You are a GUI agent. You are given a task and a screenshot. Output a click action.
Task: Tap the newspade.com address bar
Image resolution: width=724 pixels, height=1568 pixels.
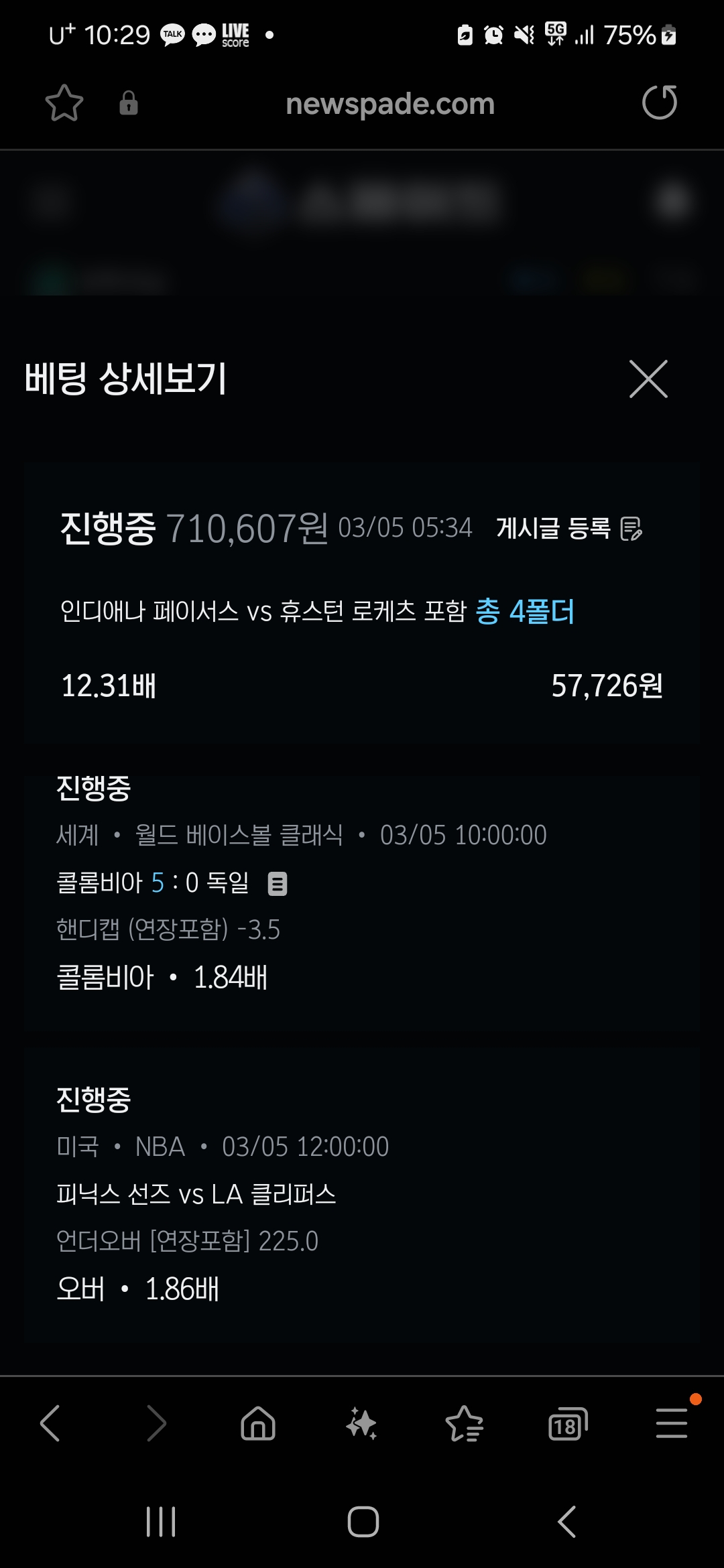click(389, 104)
